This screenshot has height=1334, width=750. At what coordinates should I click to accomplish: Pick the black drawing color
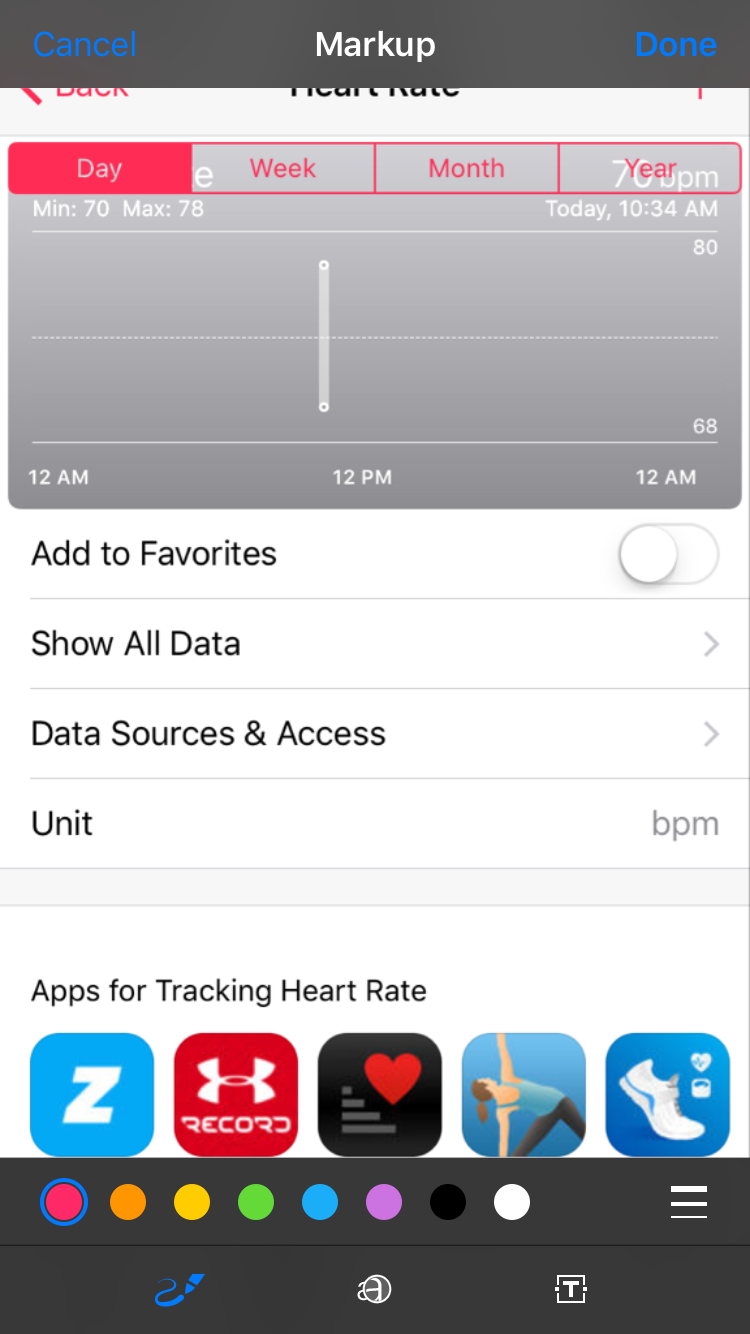click(448, 1202)
